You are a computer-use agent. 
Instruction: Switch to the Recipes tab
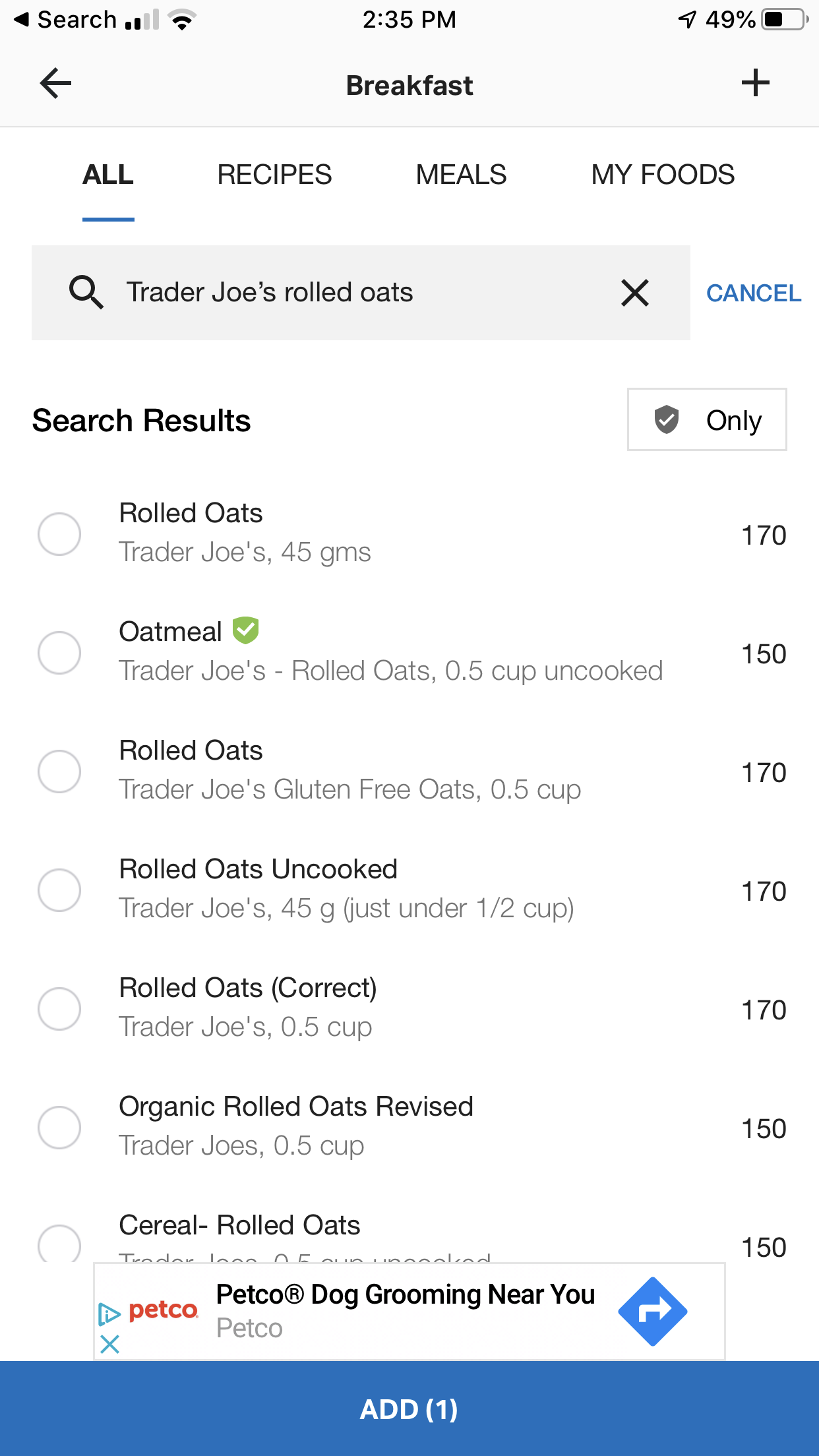click(274, 175)
